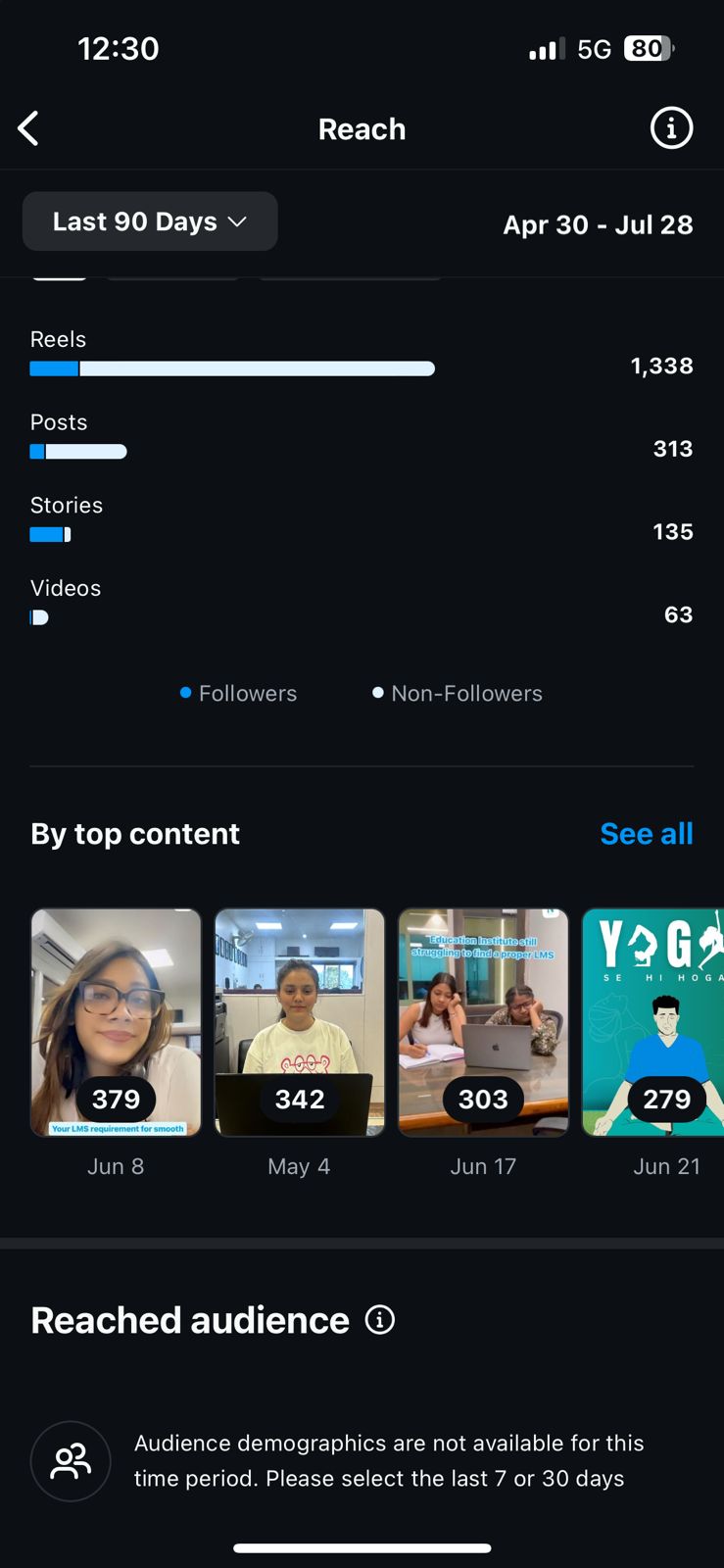The height and width of the screenshot is (1568, 724).
Task: Open the Jun 21 yoga content tile
Action: click(654, 1022)
